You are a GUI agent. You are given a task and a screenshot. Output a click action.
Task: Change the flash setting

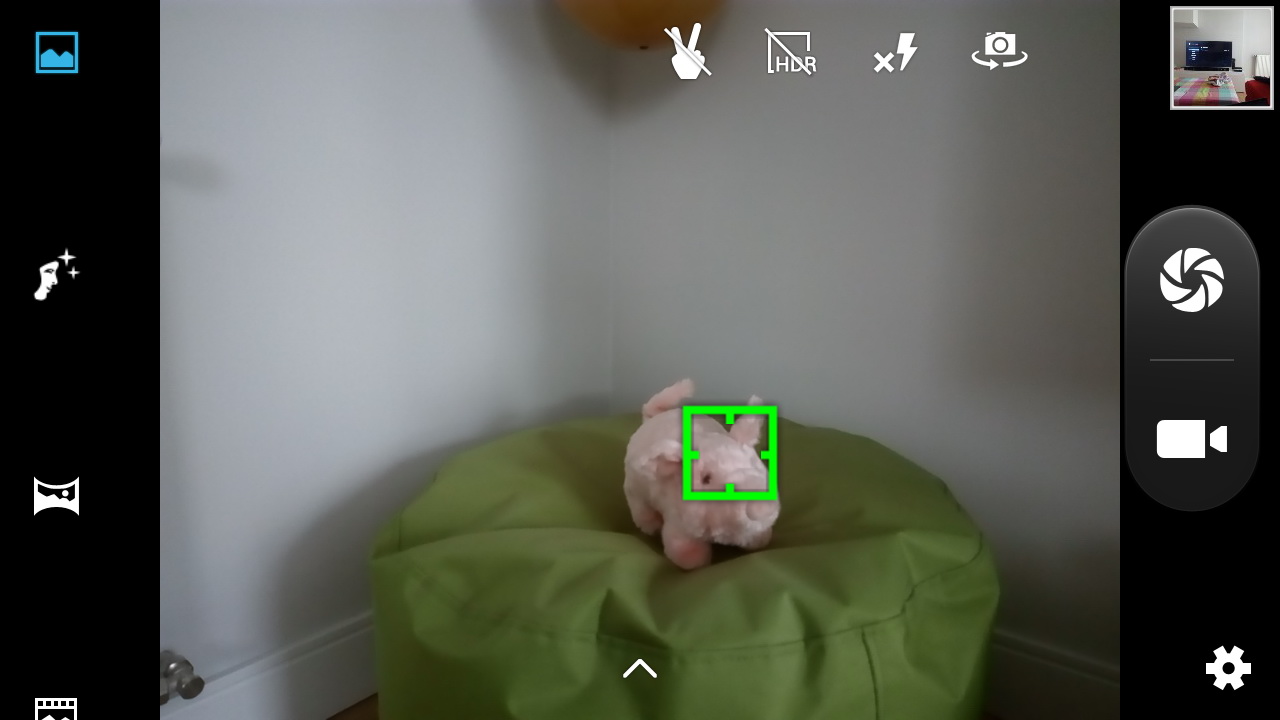[x=895, y=53]
